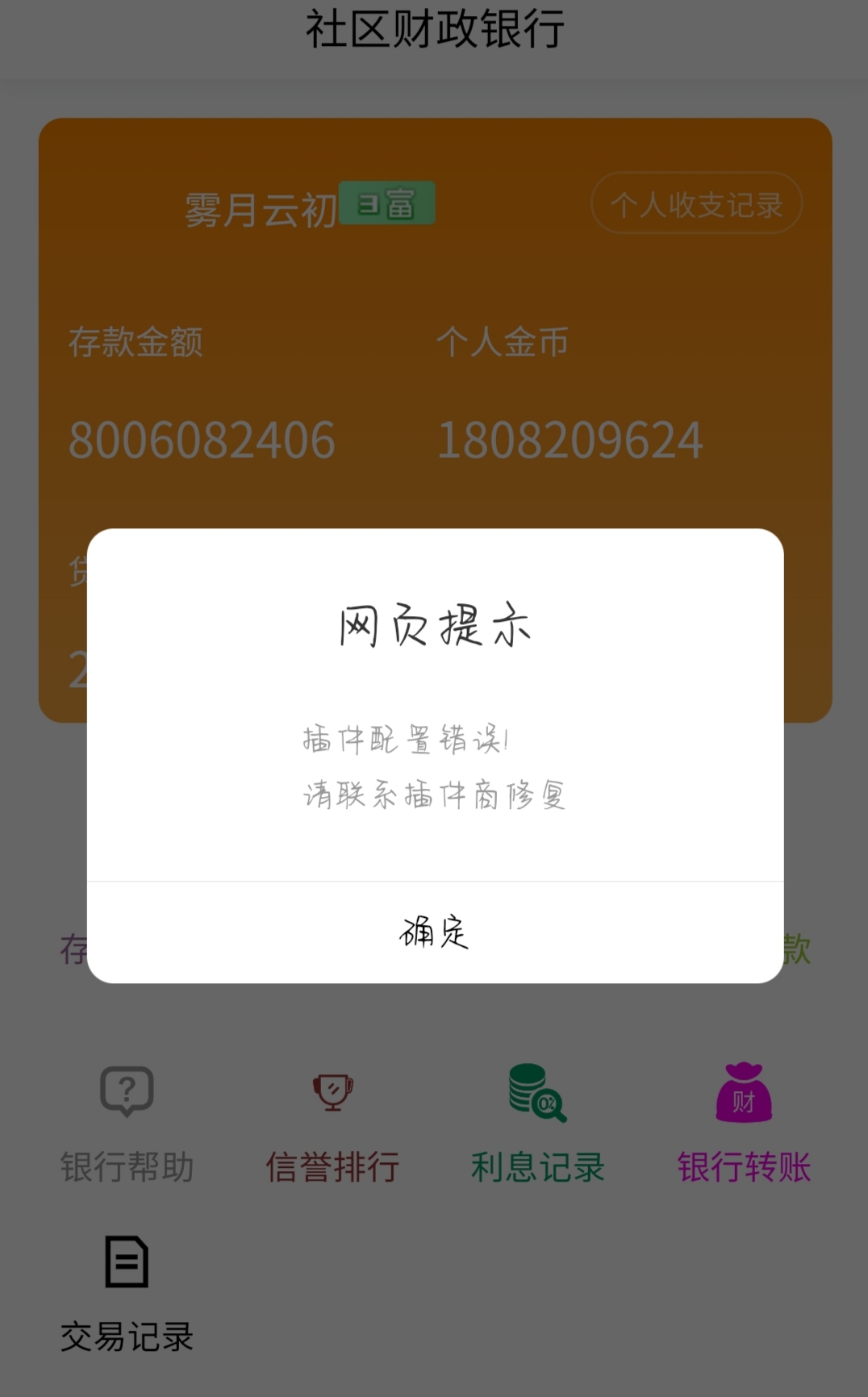This screenshot has width=868, height=1397.
Task: Tap the 个人金币 label
Action: 503,341
